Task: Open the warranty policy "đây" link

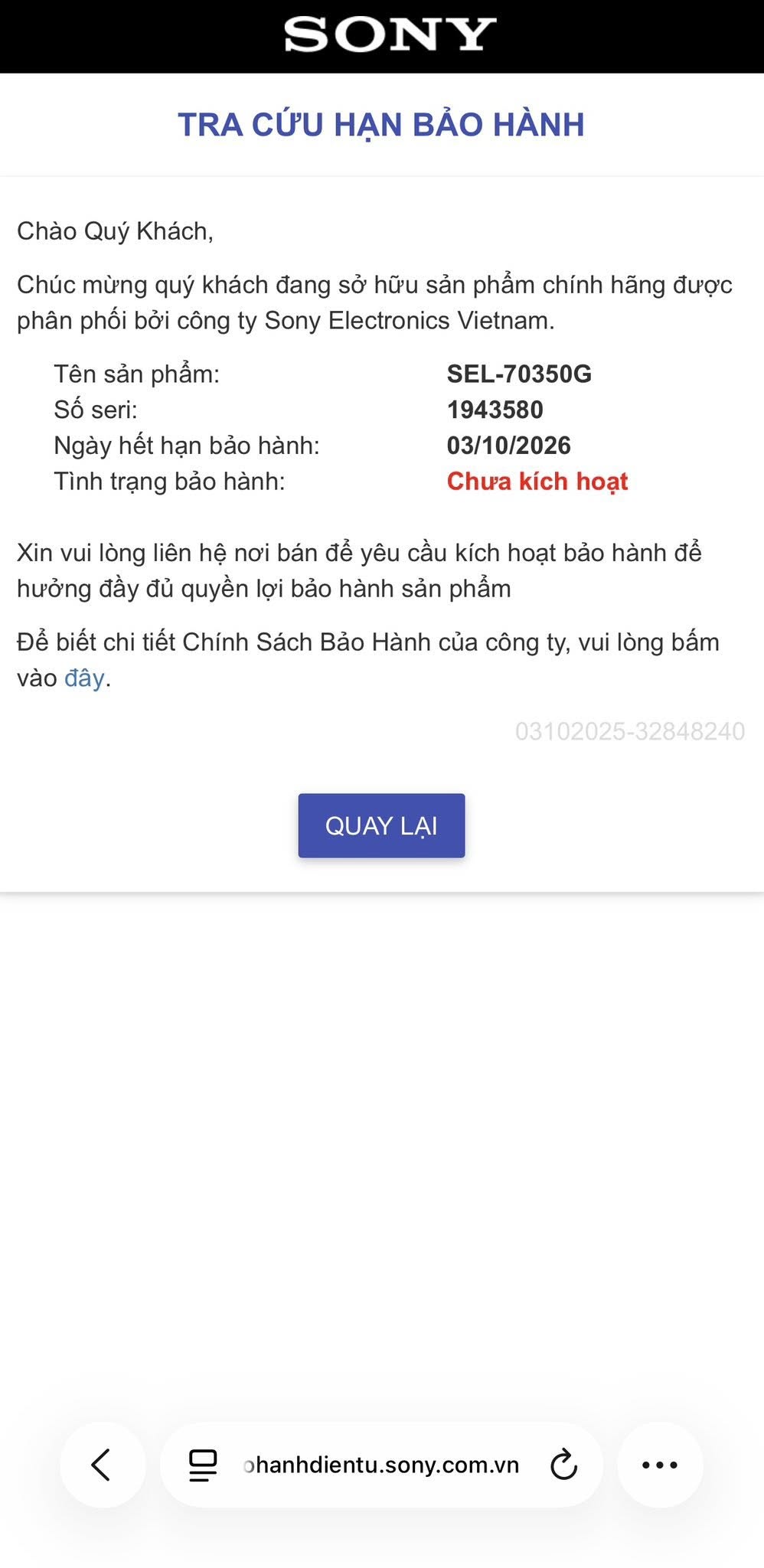Action: click(84, 678)
